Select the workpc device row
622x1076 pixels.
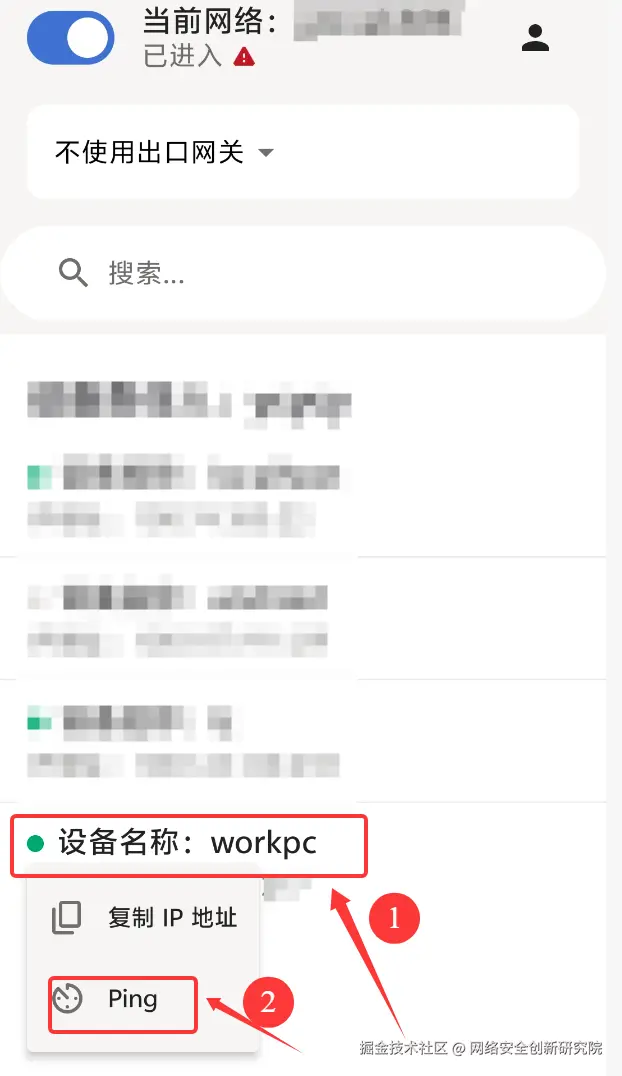pos(188,843)
